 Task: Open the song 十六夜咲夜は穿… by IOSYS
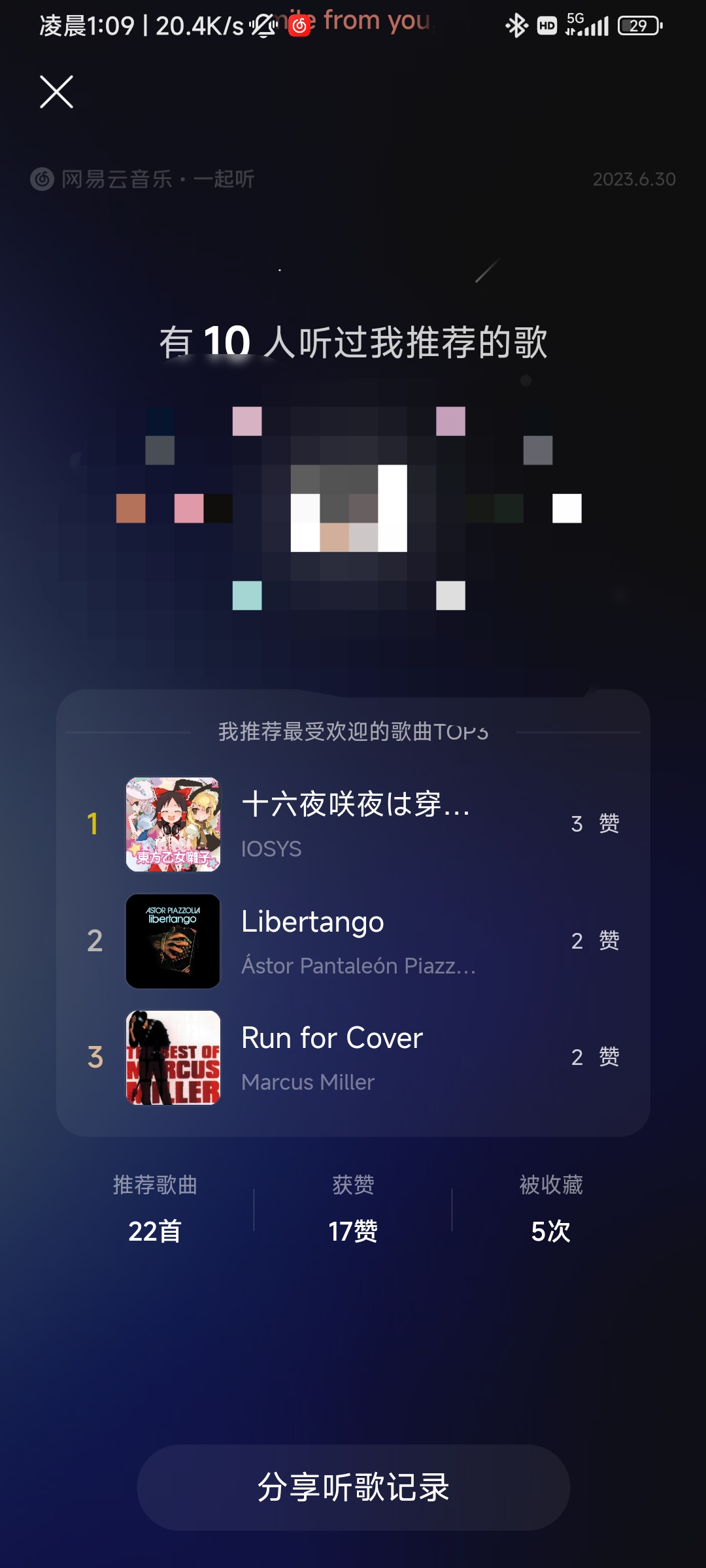(356, 823)
